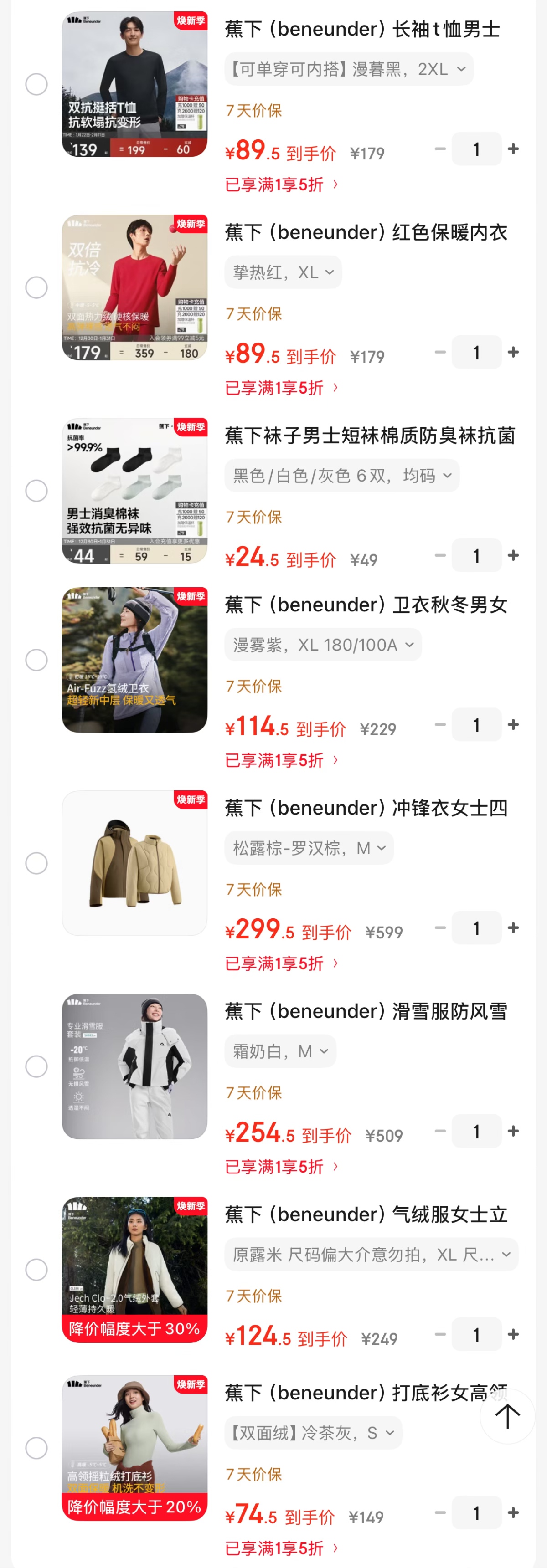Change 漫雾紫, XL 180/100A variant
547x1568 pixels.
[323, 645]
